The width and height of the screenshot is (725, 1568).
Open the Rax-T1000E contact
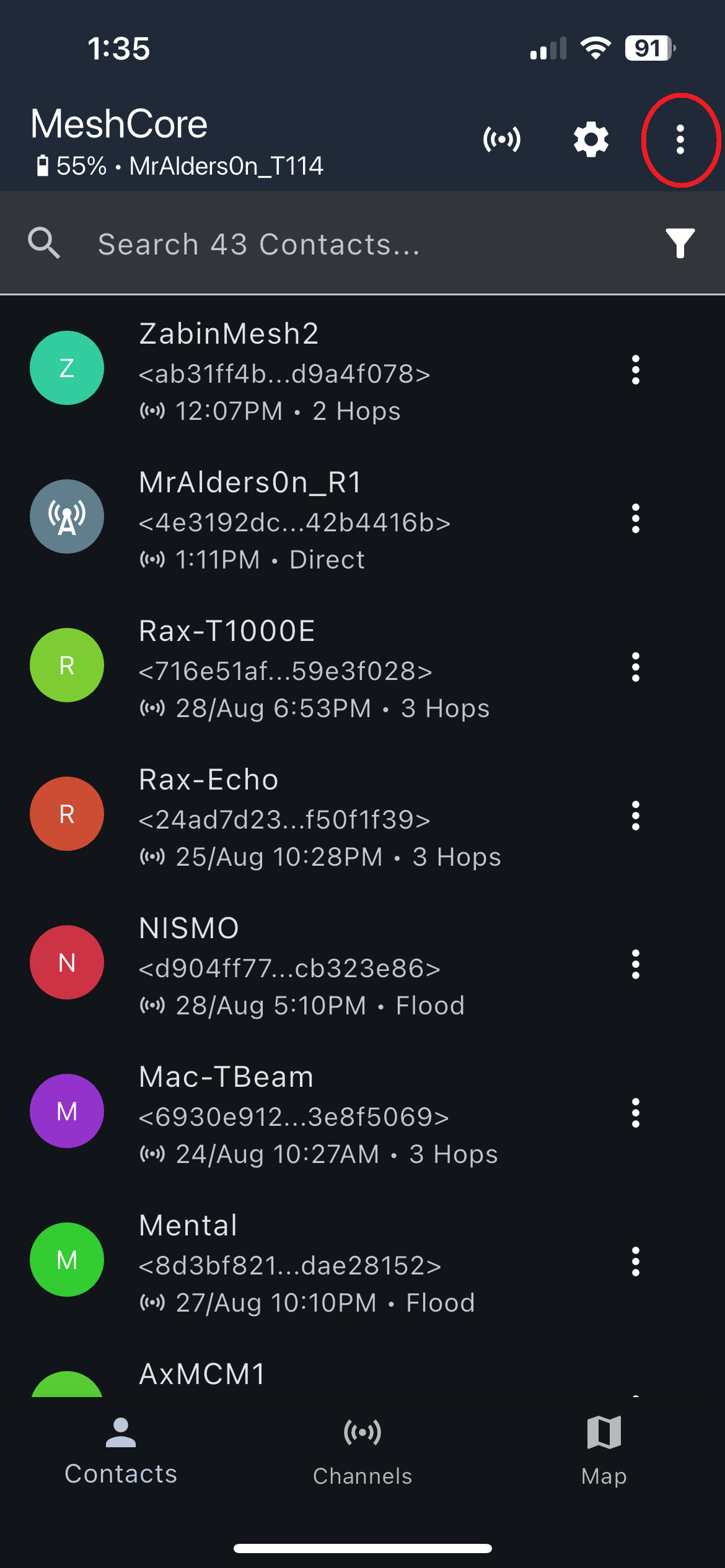(310, 668)
